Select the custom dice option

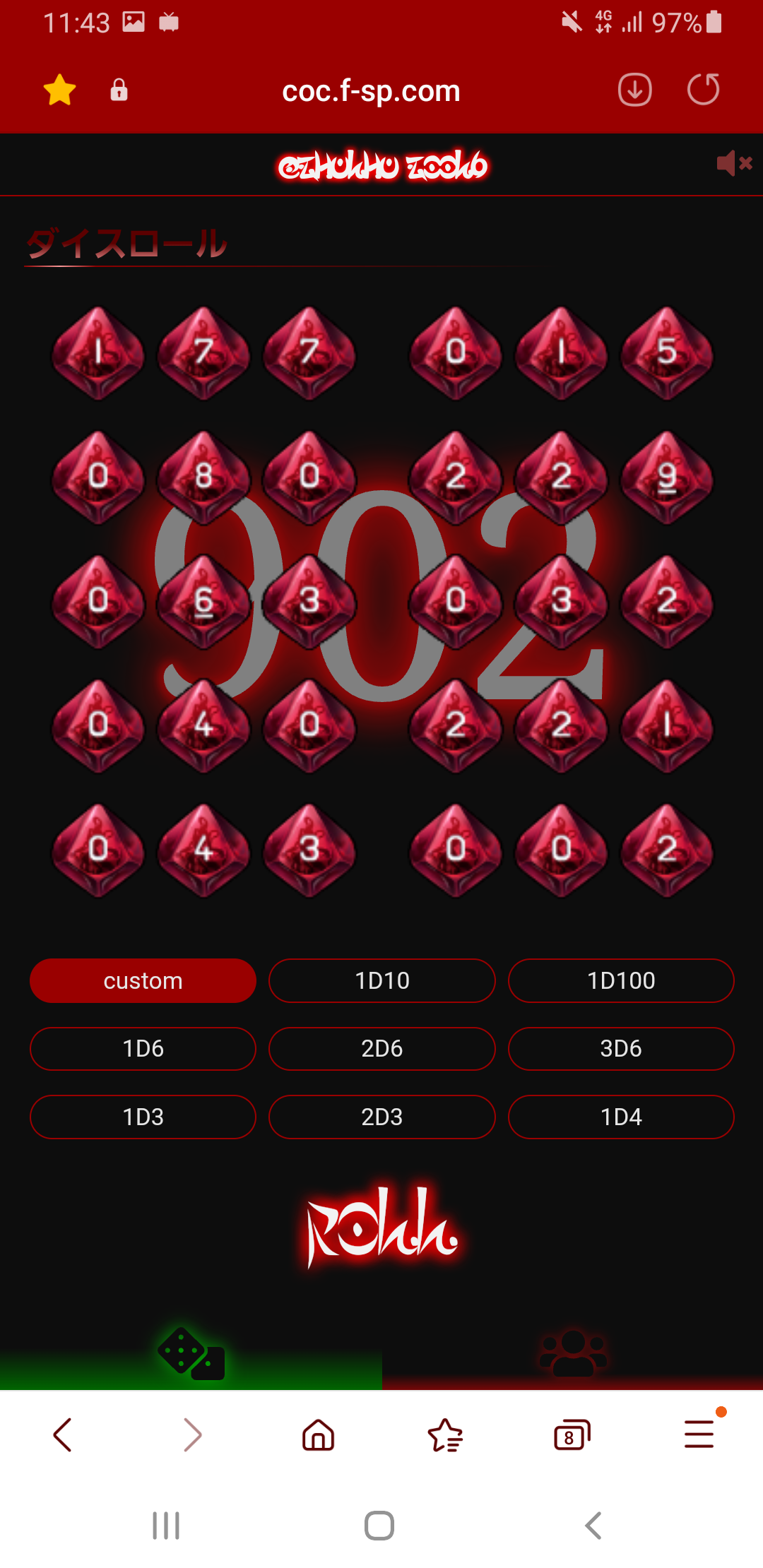pos(143,980)
